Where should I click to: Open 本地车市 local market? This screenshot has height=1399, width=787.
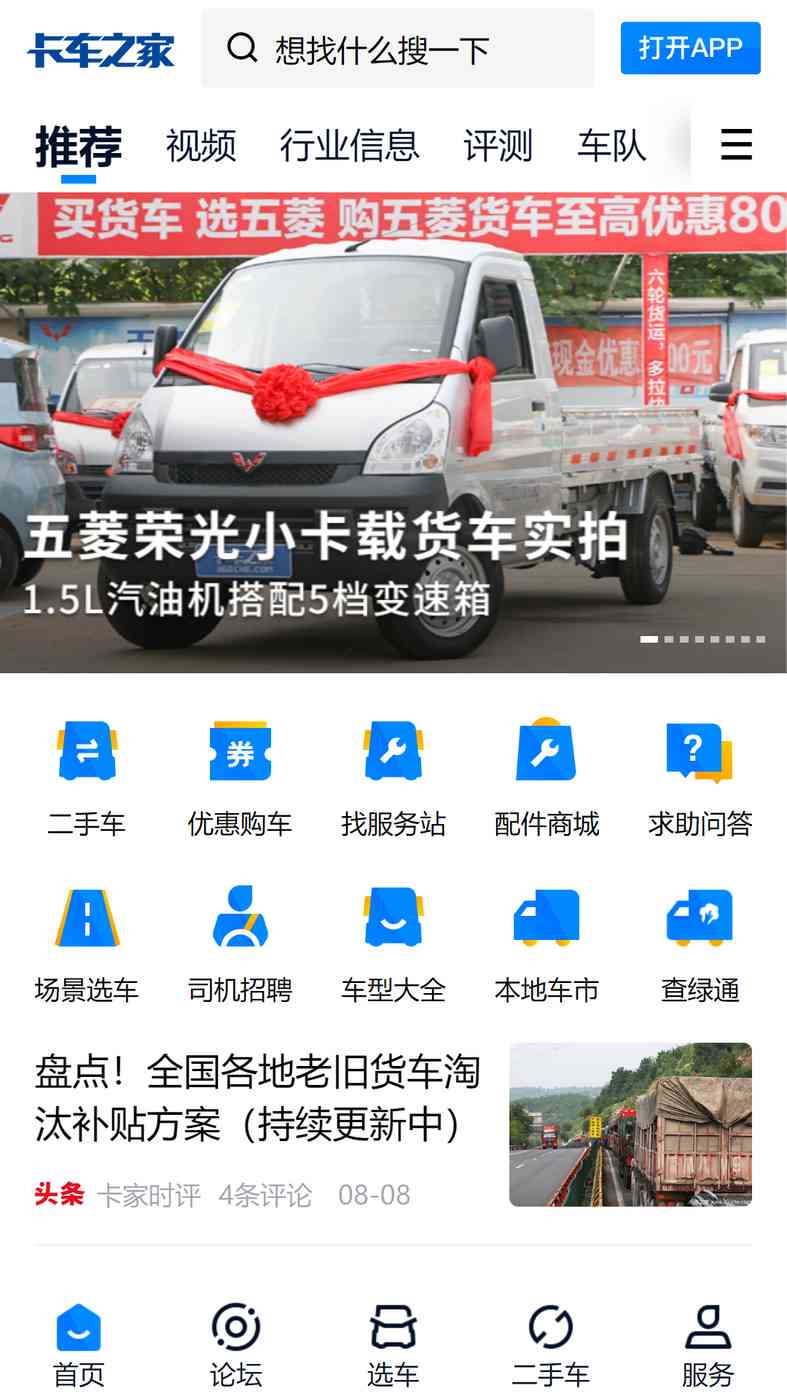(x=546, y=942)
